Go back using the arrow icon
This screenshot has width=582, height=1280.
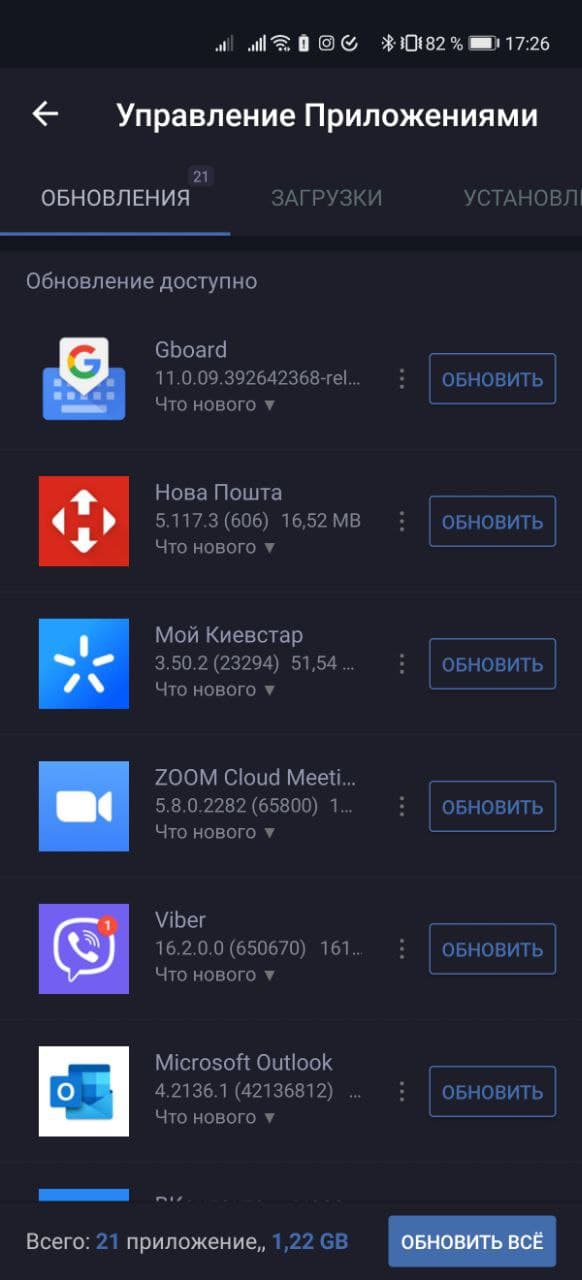(45, 114)
